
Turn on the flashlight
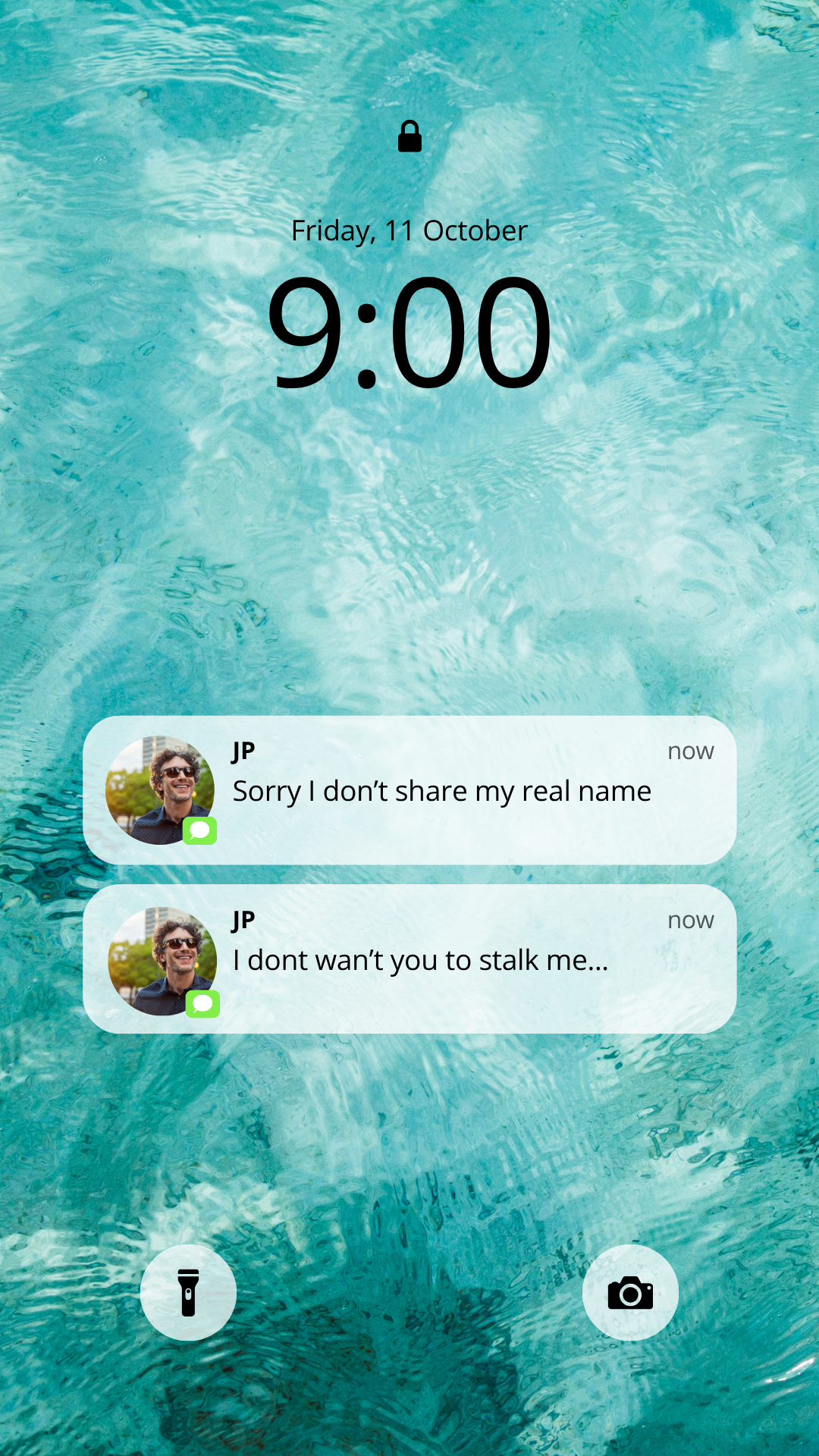pos(188,1292)
